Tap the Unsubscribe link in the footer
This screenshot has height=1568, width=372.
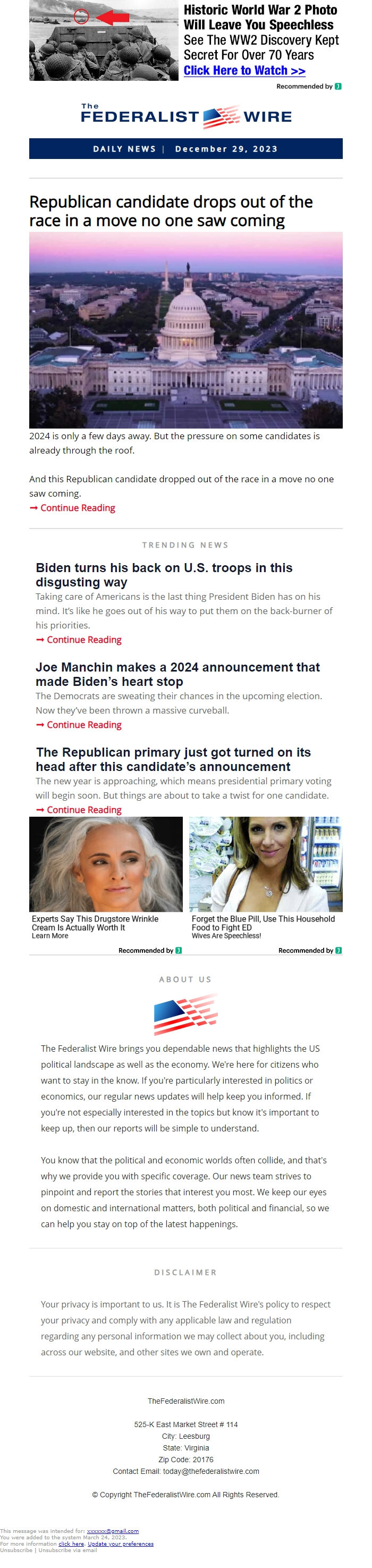(x=16, y=1550)
